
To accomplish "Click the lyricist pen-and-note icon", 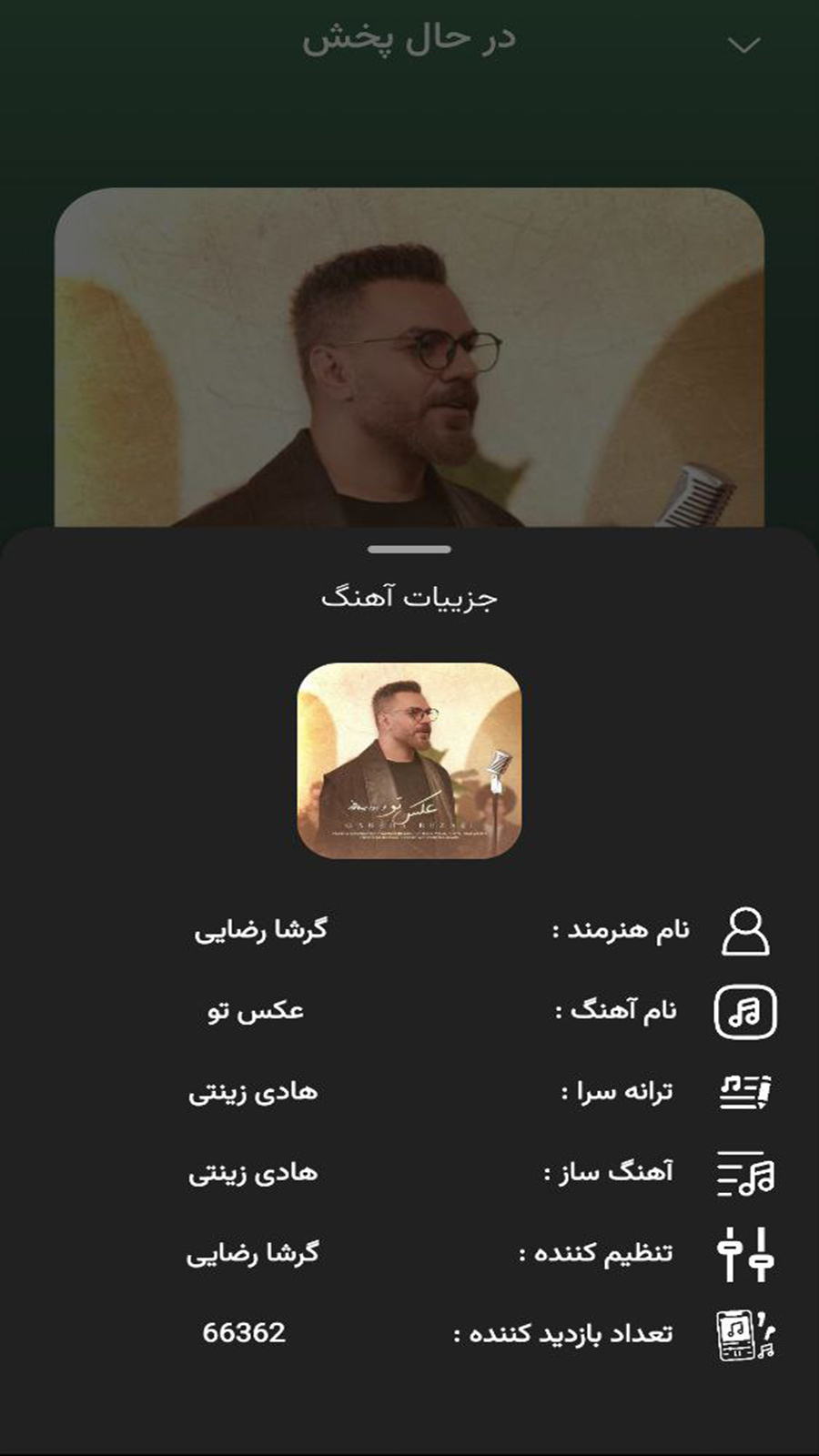I will [x=746, y=1090].
